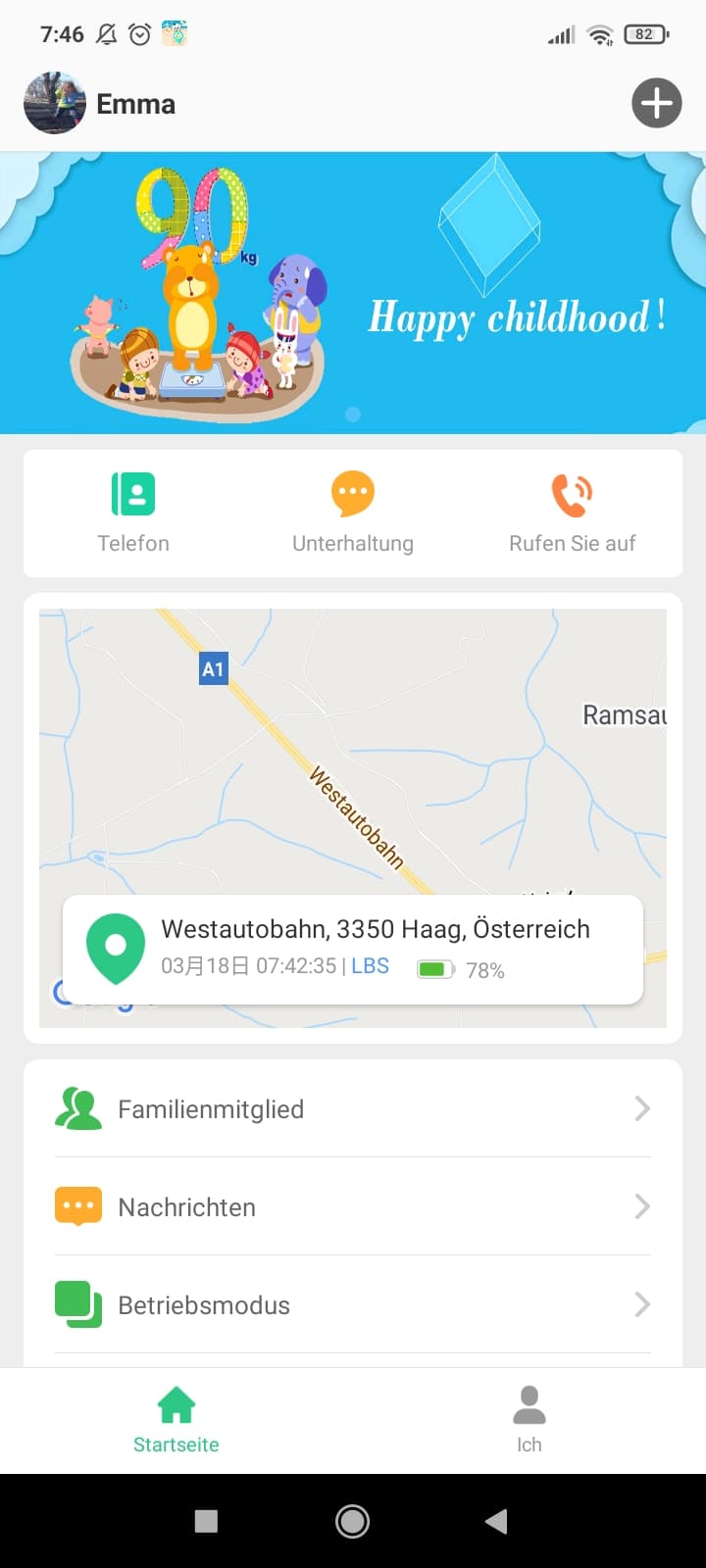
Task: Open the map showing Westautobahn location
Action: (353, 750)
